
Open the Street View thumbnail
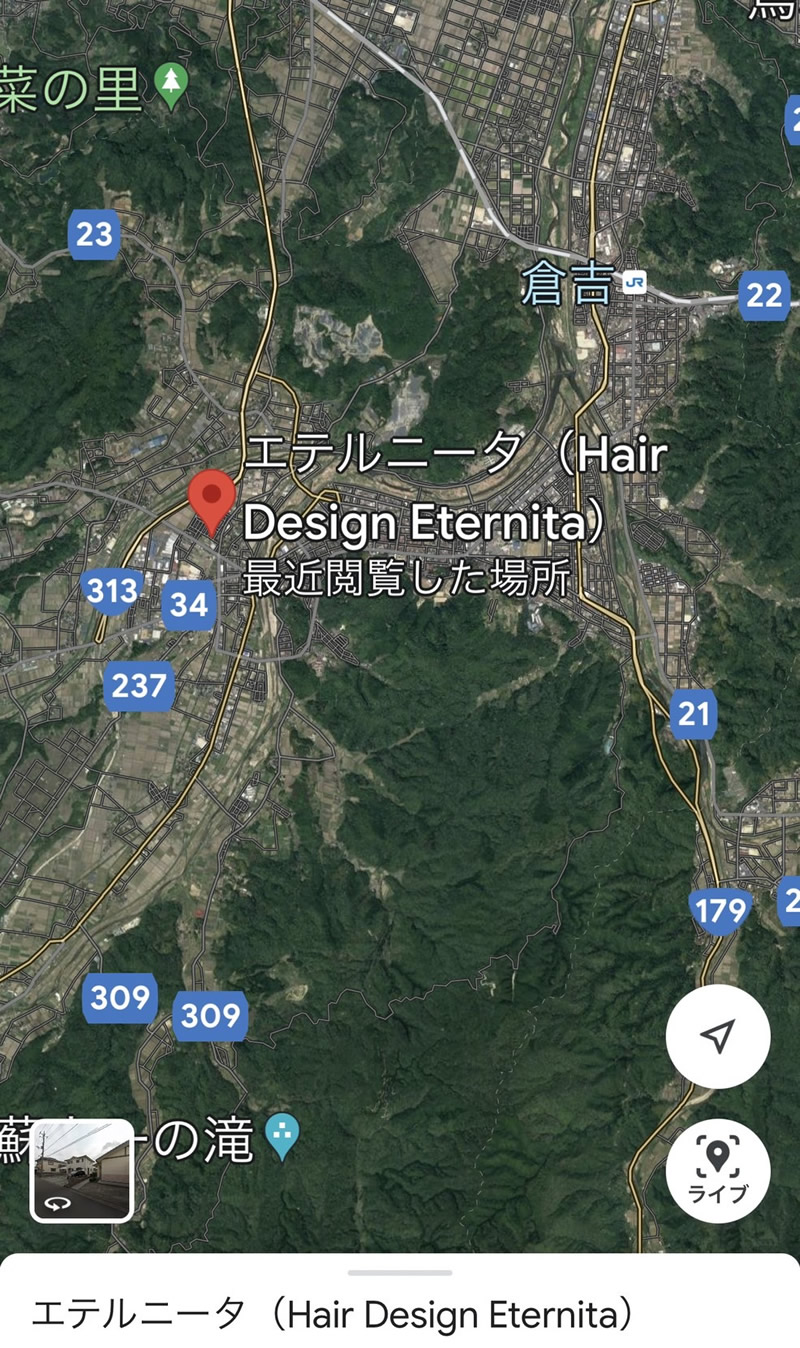(x=82, y=1170)
